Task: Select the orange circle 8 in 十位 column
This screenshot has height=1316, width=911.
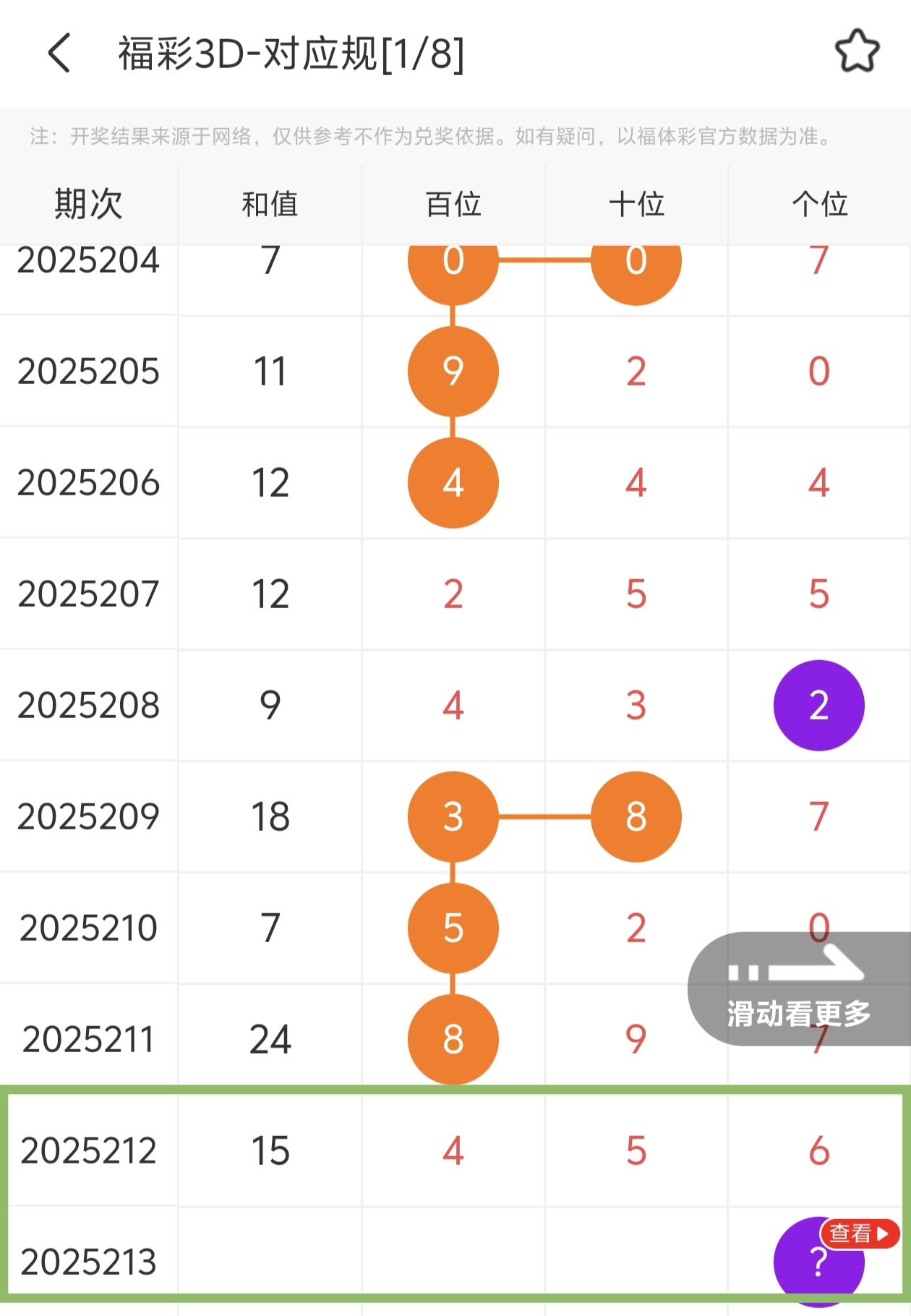Action: pos(636,817)
